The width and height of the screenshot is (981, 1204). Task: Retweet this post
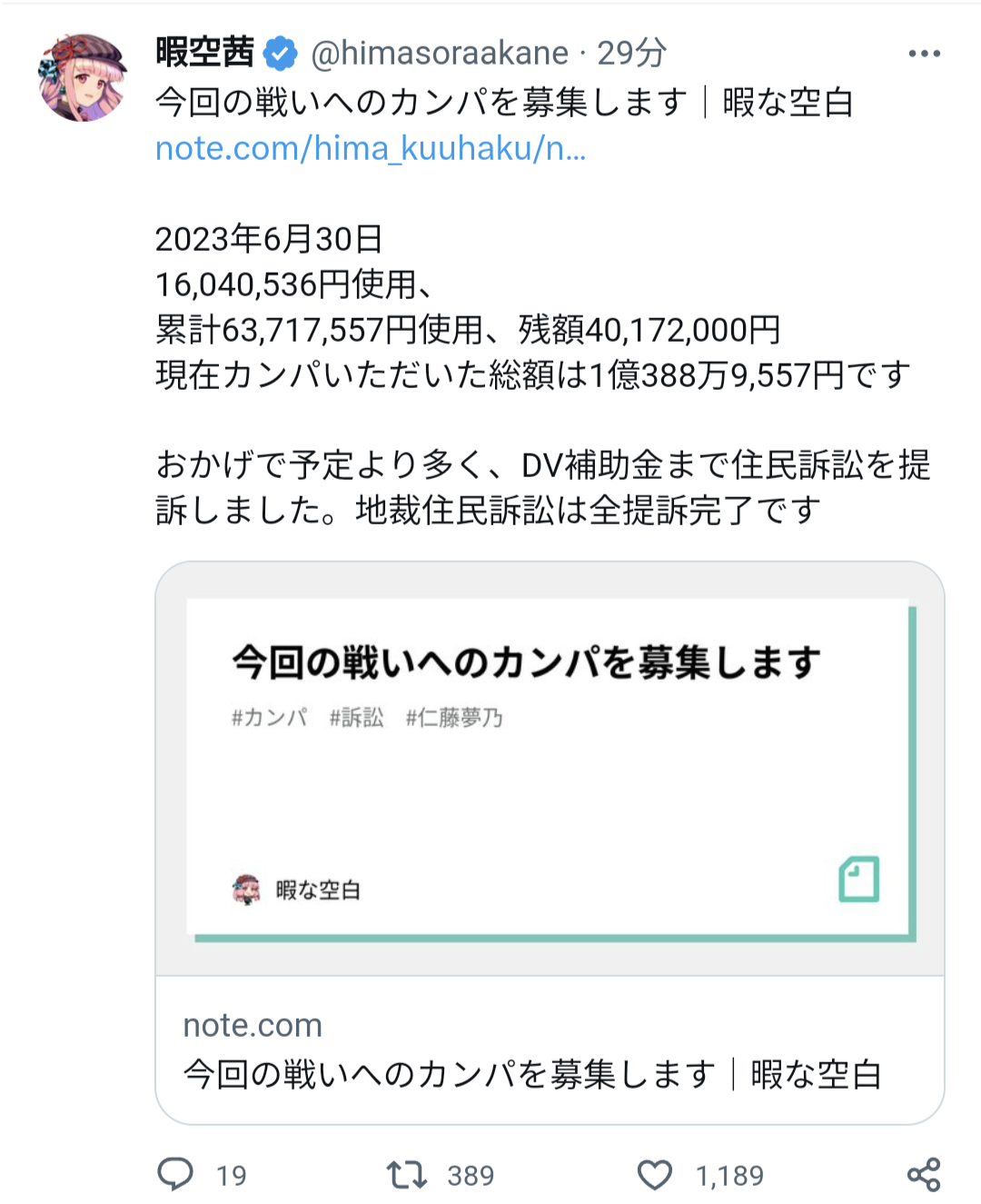406,1174
